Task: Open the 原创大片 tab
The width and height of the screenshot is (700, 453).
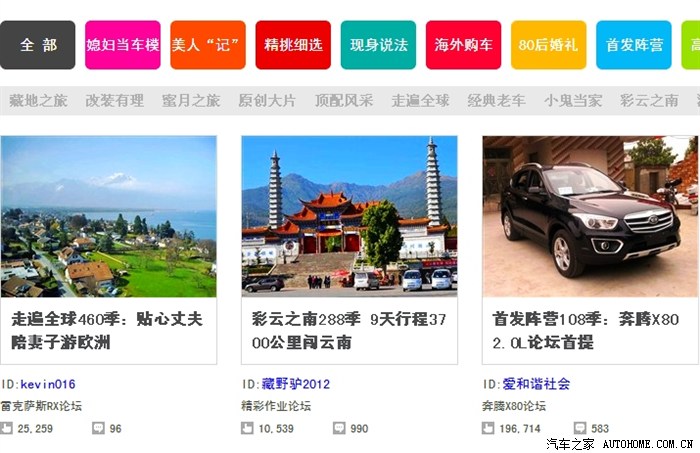Action: click(267, 100)
